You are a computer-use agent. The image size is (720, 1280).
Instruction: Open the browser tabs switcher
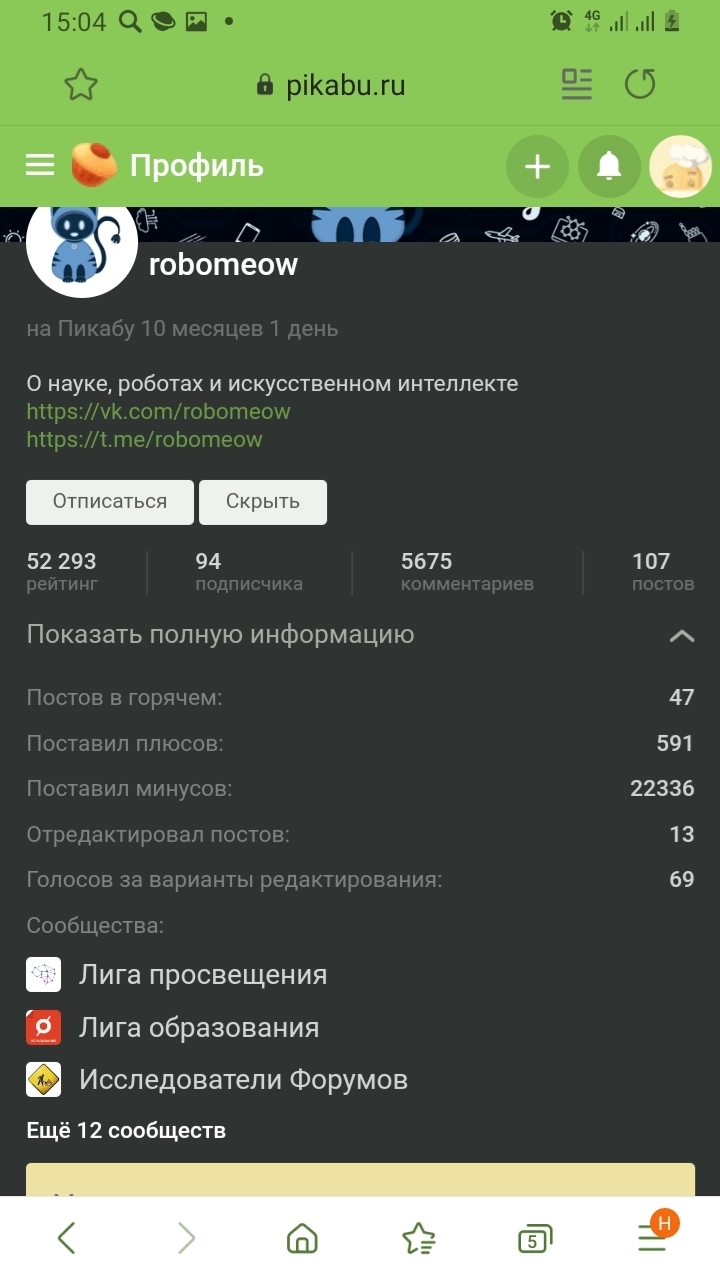[534, 1240]
